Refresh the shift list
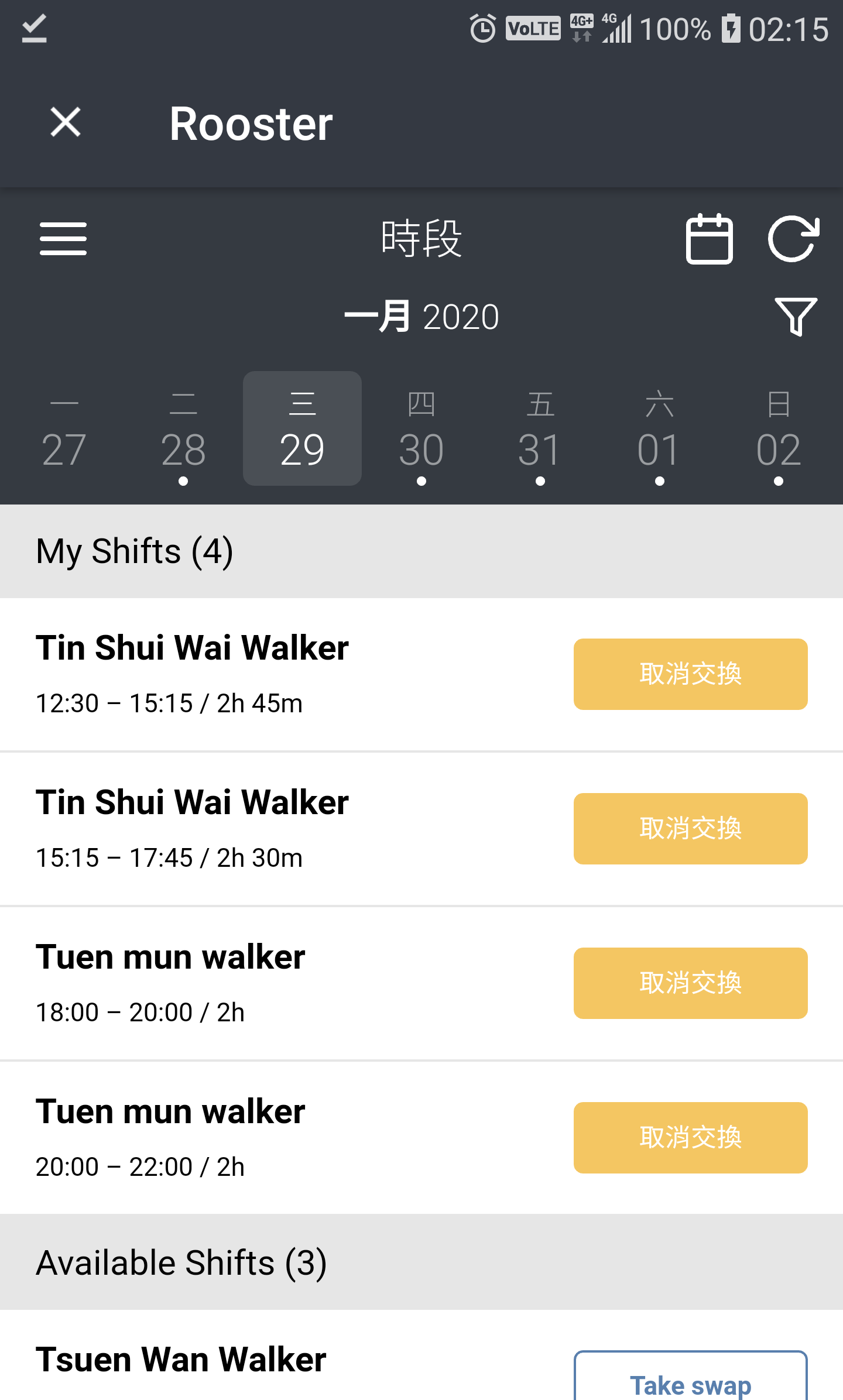 793,238
